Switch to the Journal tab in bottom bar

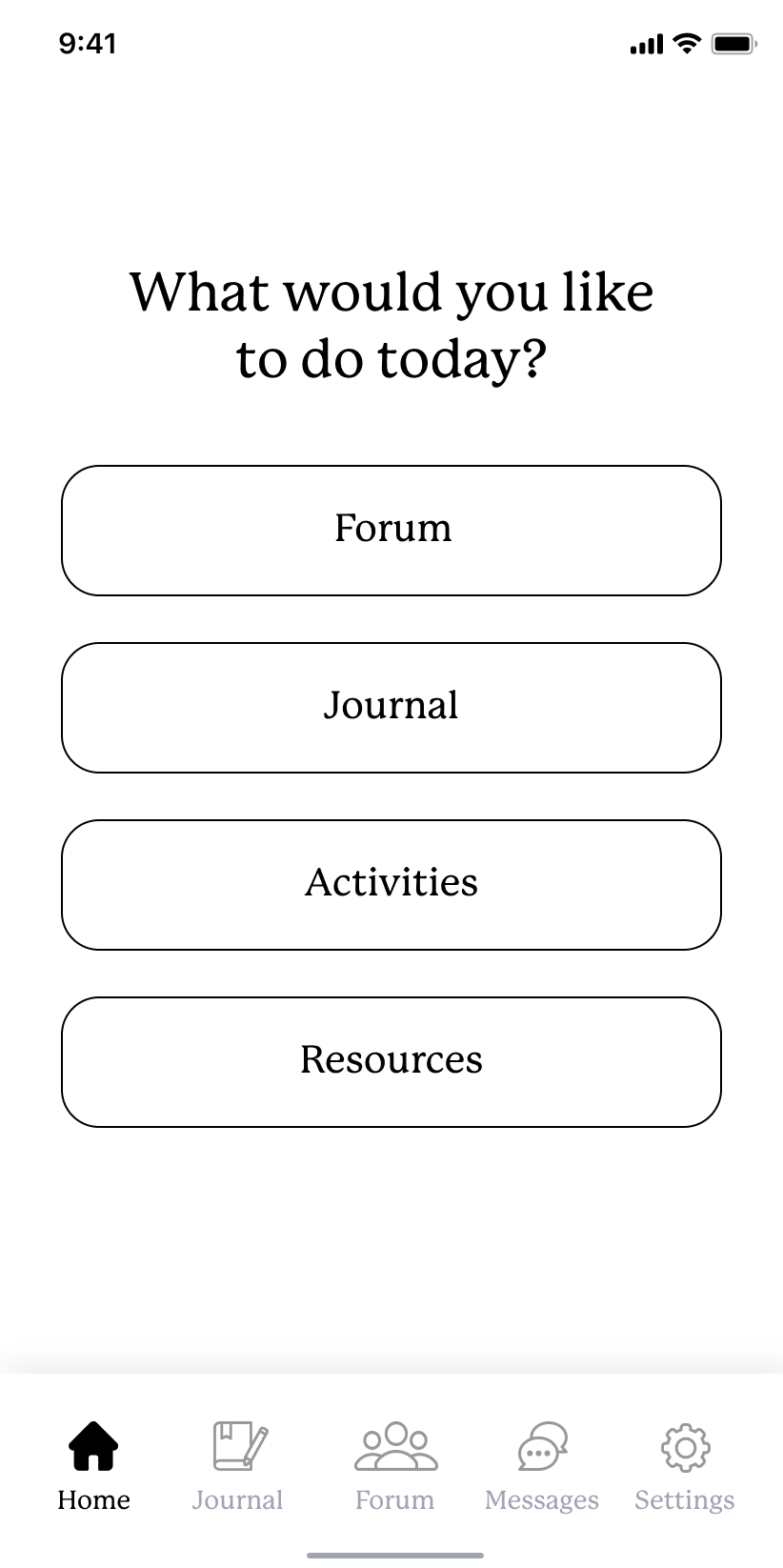tap(238, 1467)
